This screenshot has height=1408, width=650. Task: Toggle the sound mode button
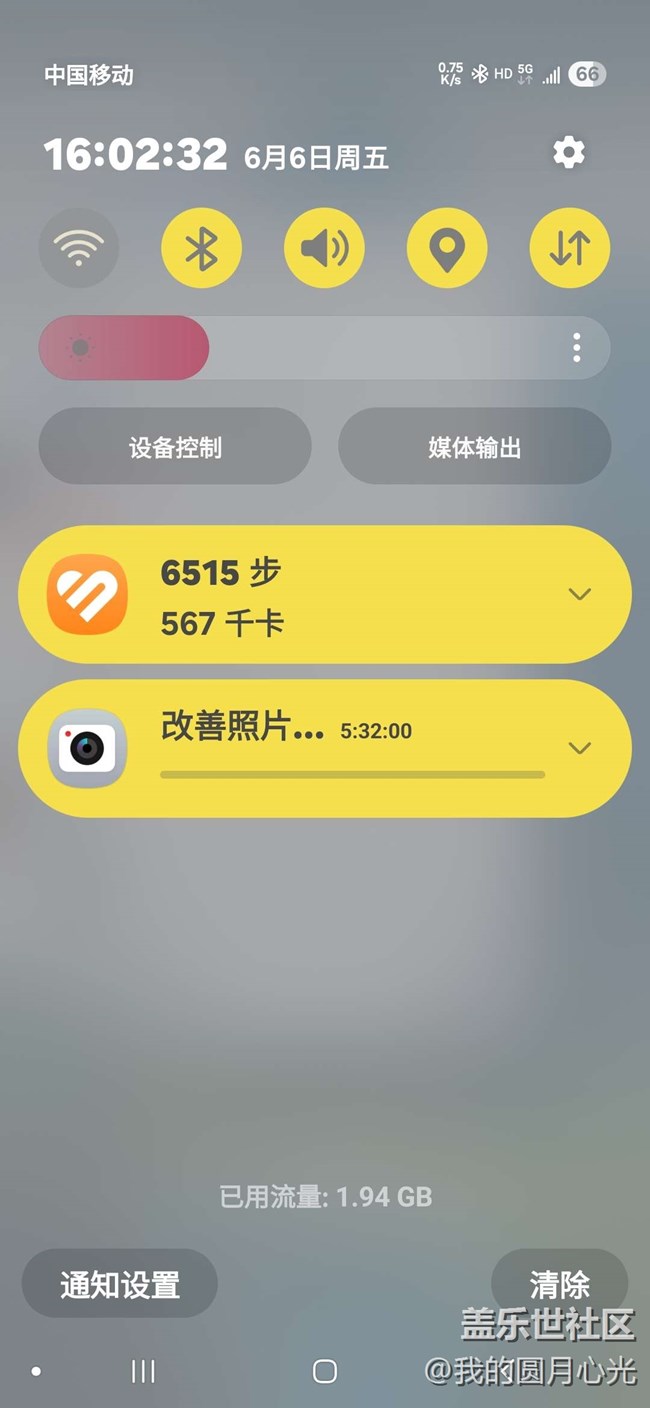[x=324, y=248]
